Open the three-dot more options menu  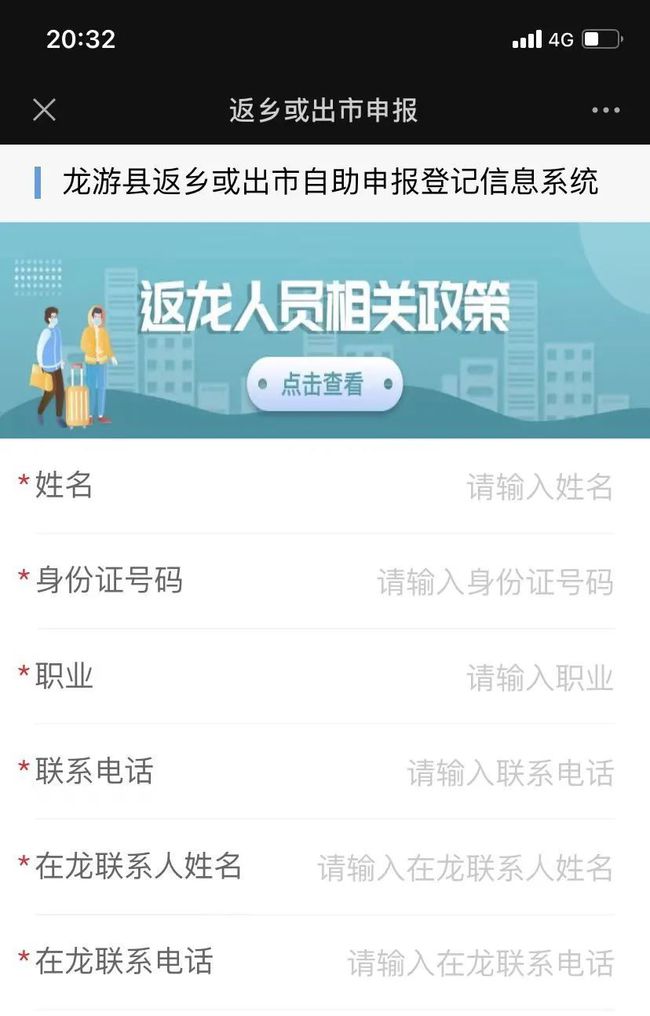605,110
